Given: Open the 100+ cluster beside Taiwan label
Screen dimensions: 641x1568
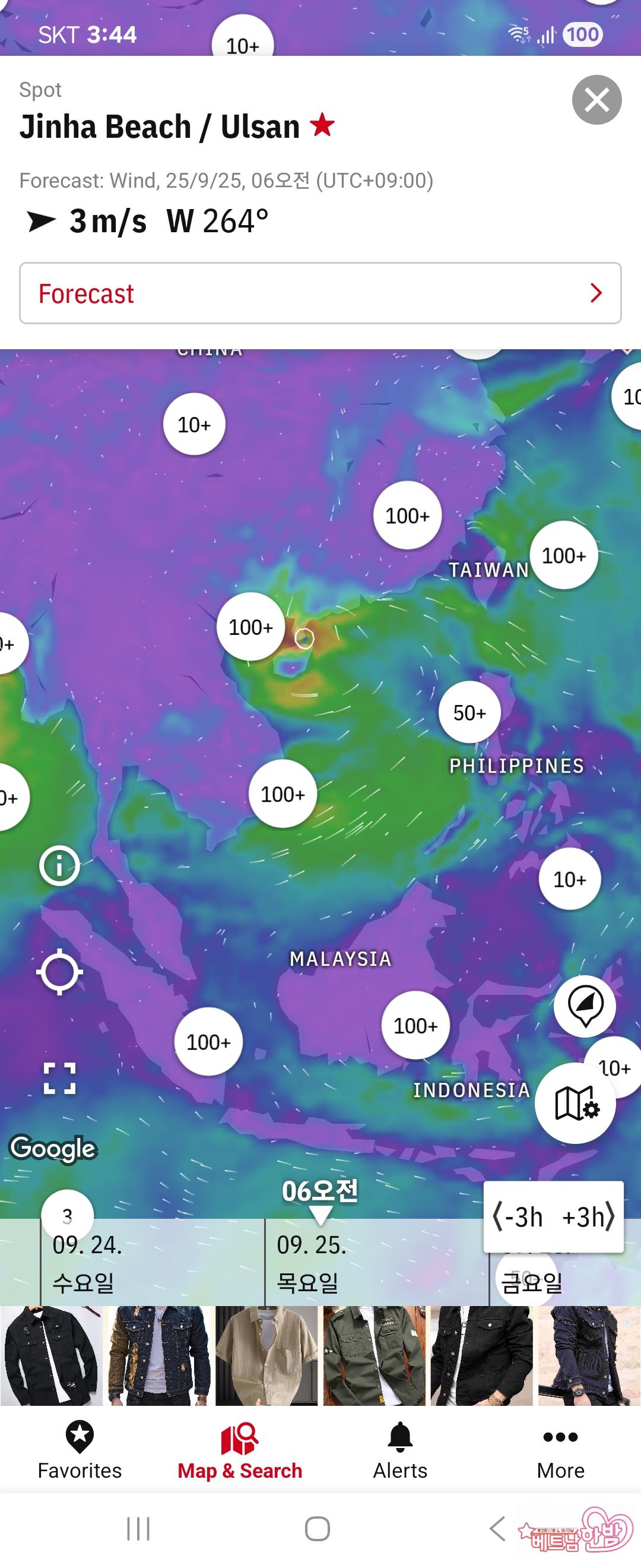Looking at the screenshot, I should tap(564, 555).
